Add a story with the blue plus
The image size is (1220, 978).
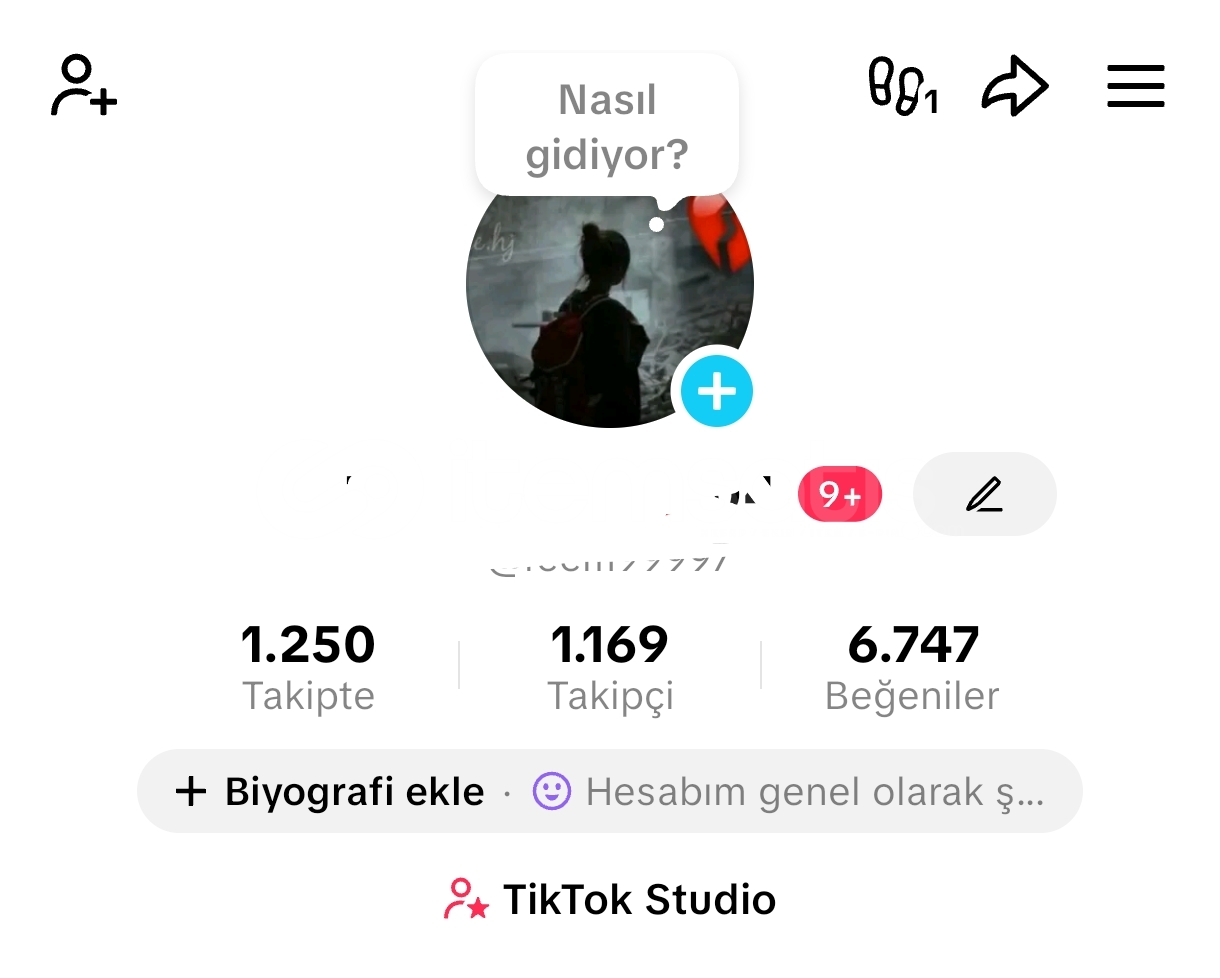pos(716,391)
